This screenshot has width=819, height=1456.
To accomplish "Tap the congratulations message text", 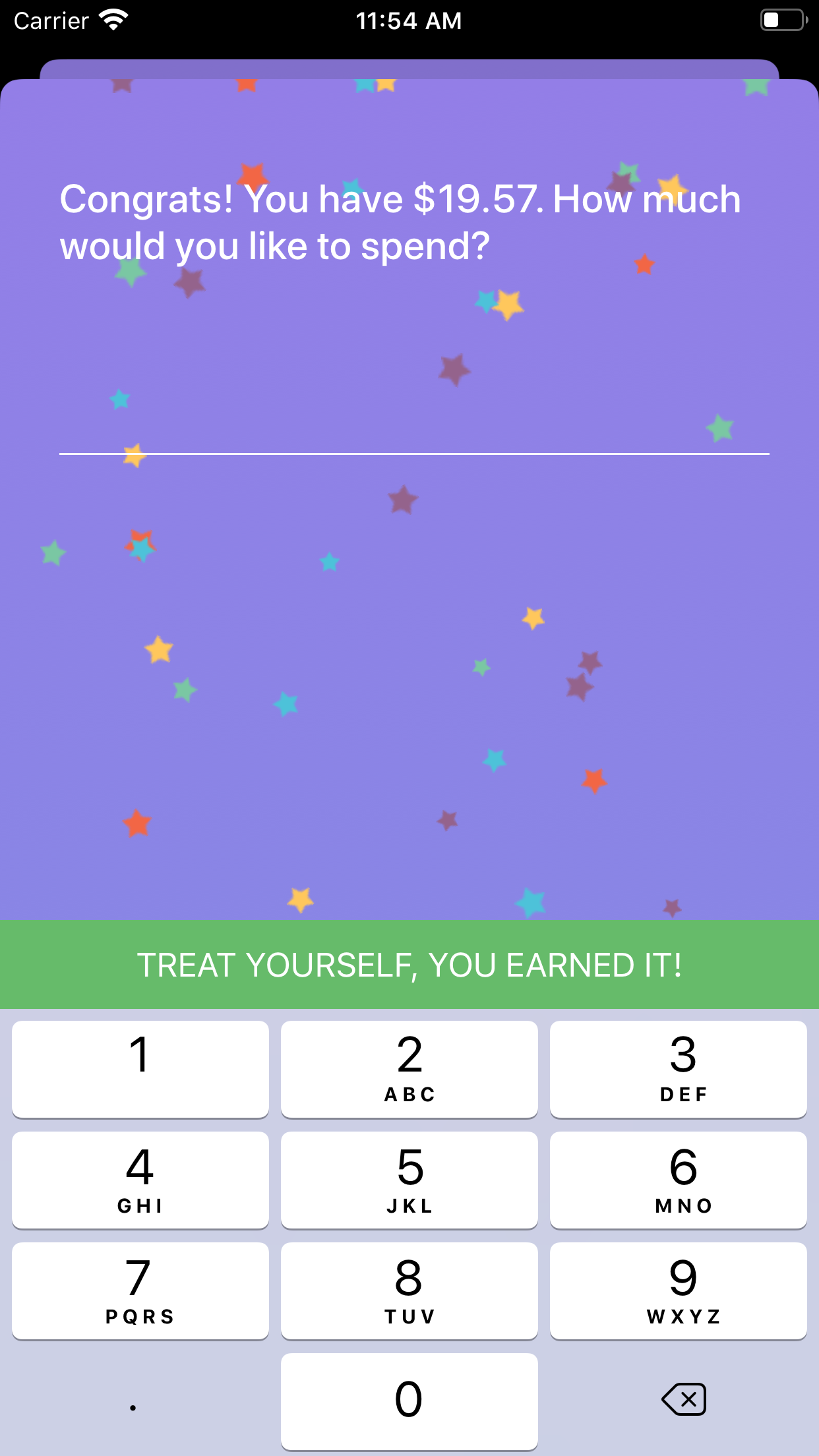I will coord(399,221).
